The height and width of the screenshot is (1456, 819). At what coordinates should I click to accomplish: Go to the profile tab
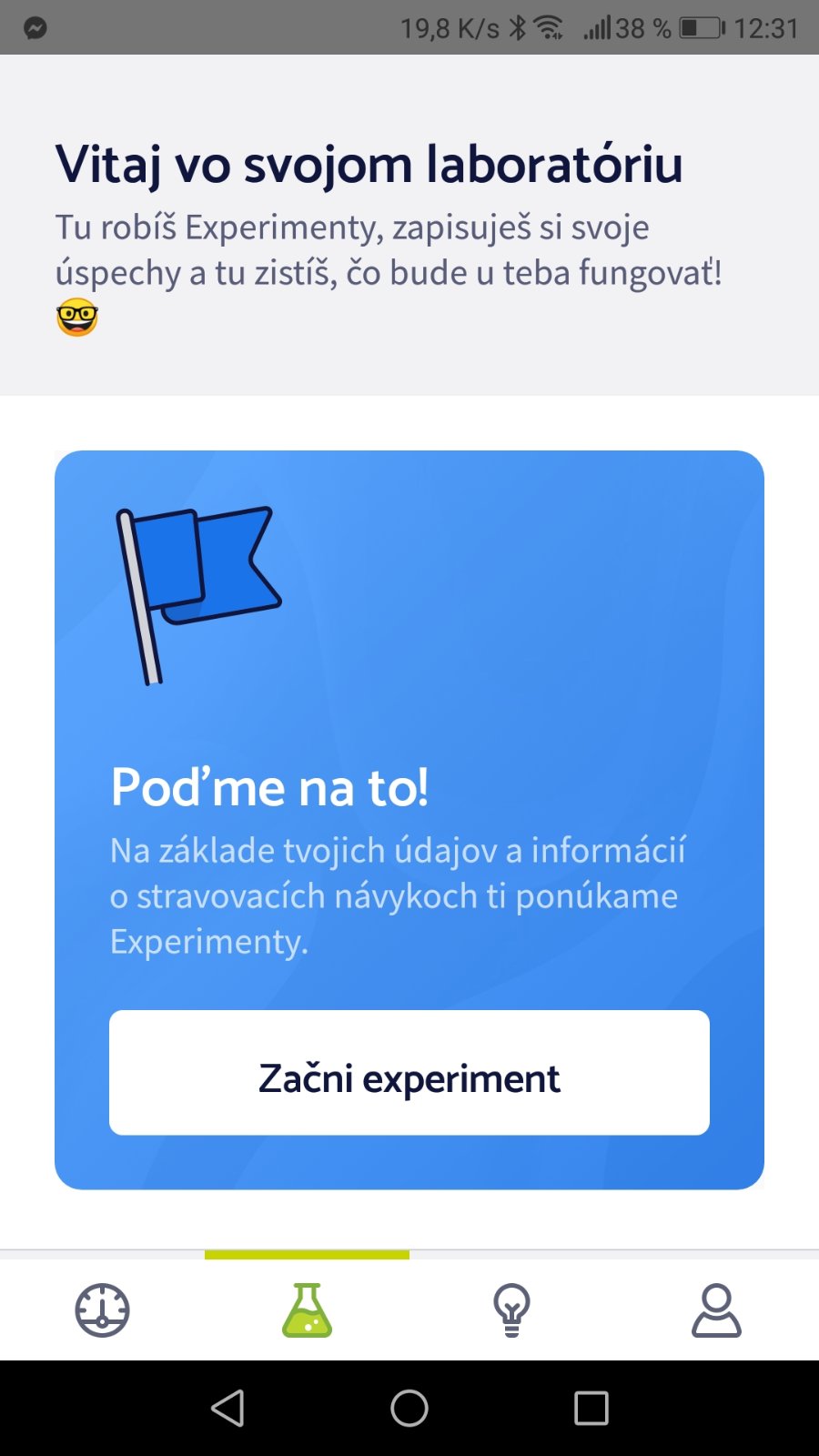point(716,1310)
